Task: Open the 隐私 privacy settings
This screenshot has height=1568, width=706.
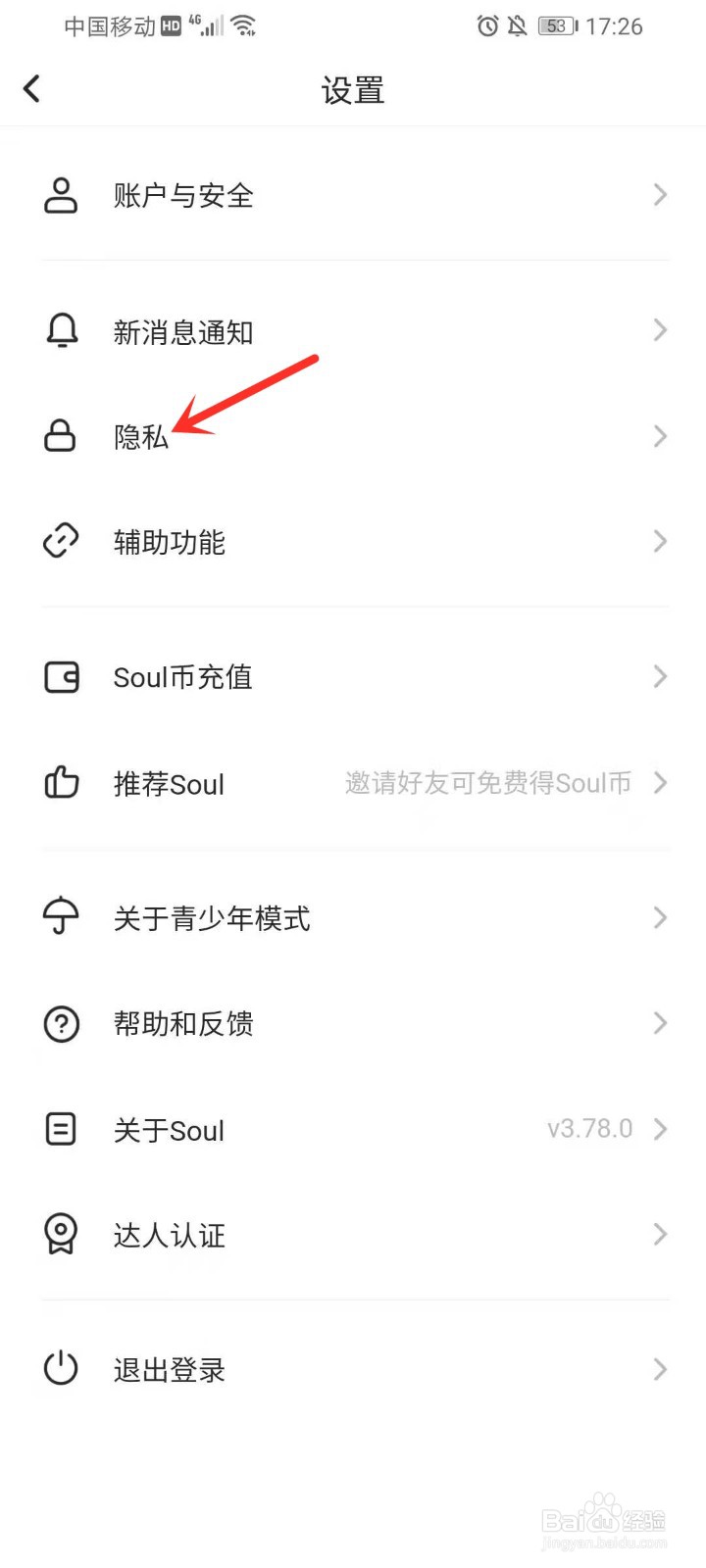Action: 141,436
